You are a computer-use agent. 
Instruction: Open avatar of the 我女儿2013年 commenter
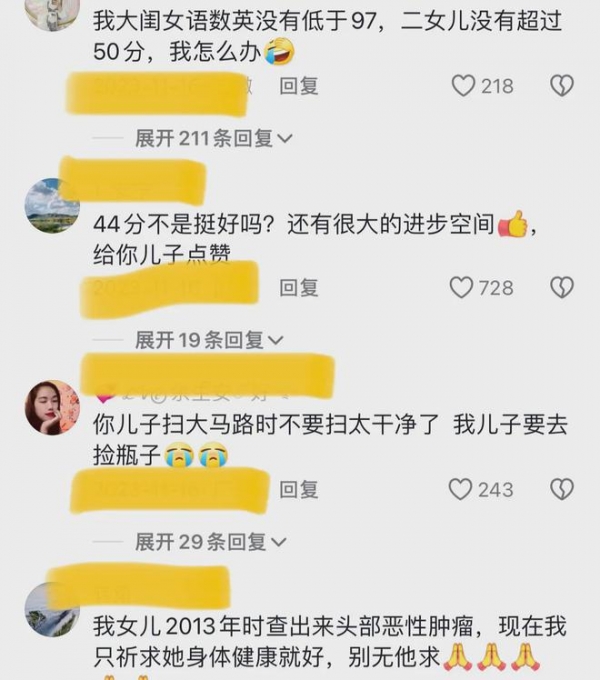[51, 609]
